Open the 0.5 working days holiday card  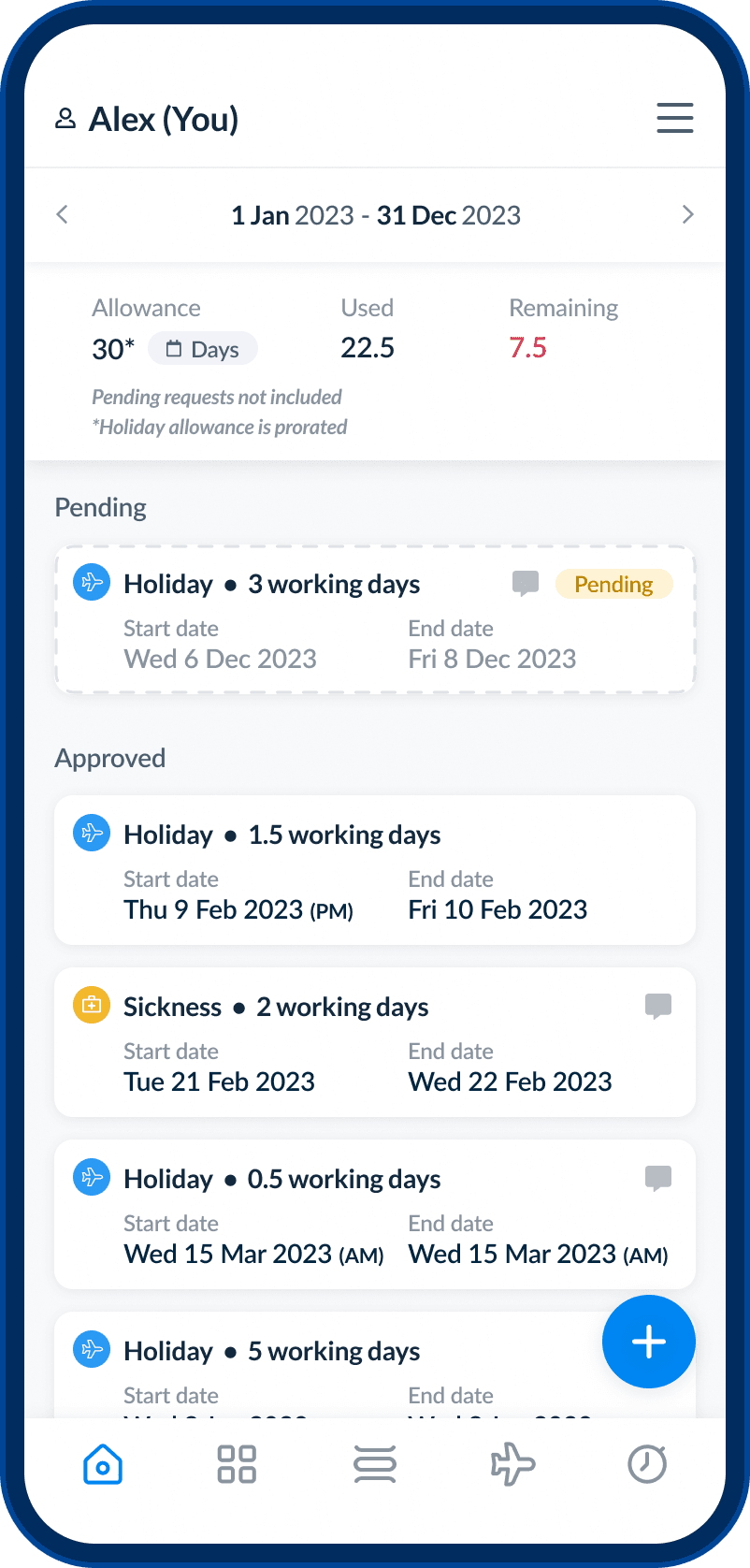pos(375,1214)
